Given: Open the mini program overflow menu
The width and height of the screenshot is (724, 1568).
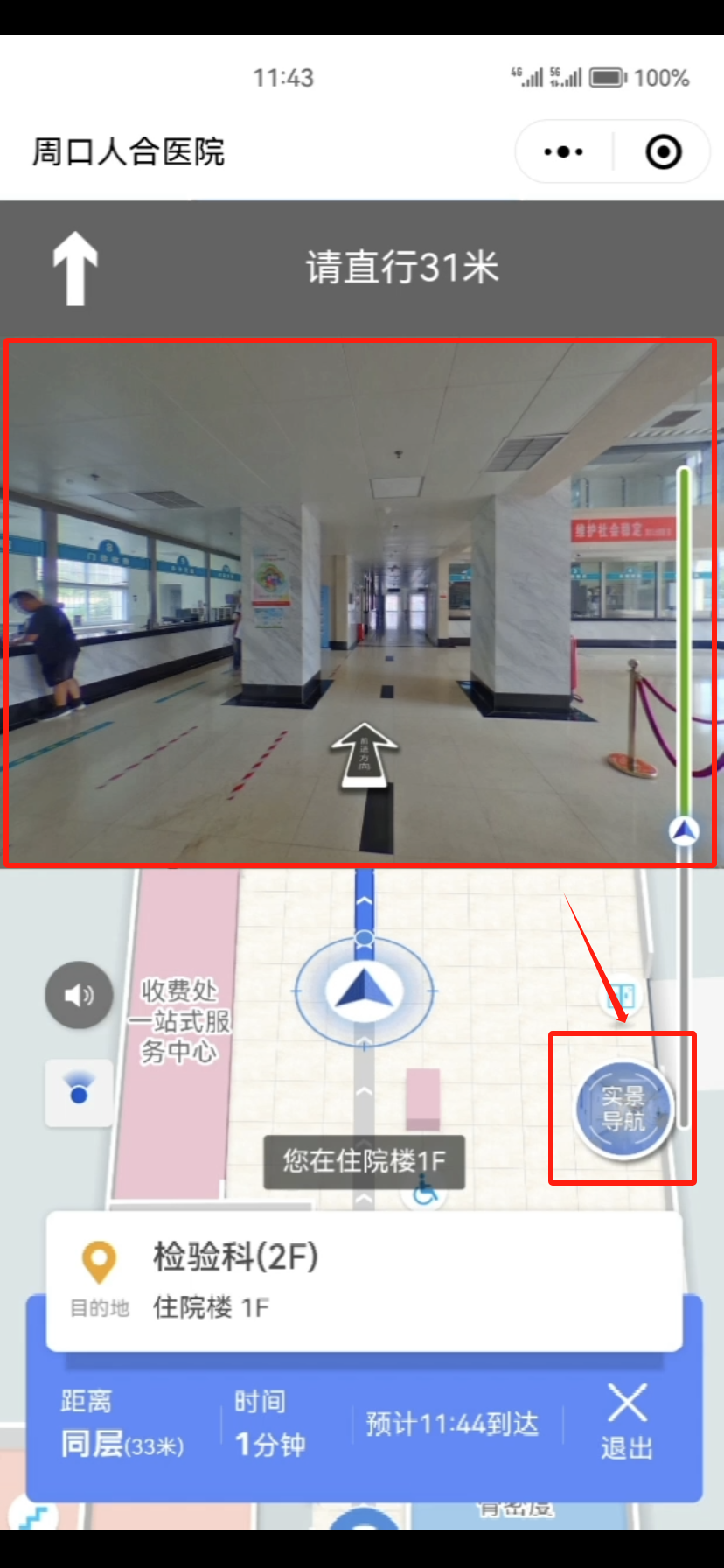Looking at the screenshot, I should (x=563, y=152).
